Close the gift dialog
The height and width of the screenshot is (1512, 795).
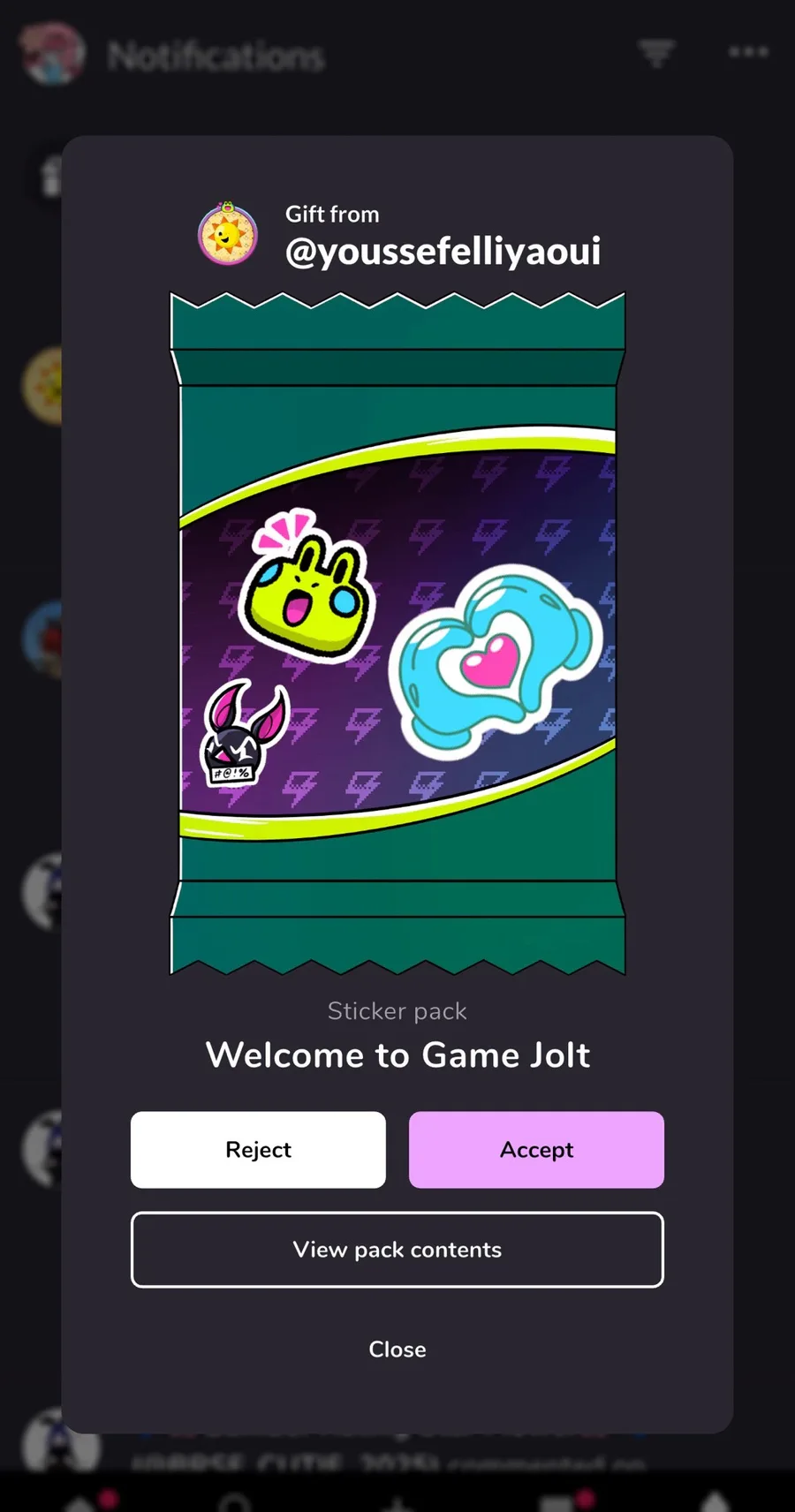coord(397,1349)
